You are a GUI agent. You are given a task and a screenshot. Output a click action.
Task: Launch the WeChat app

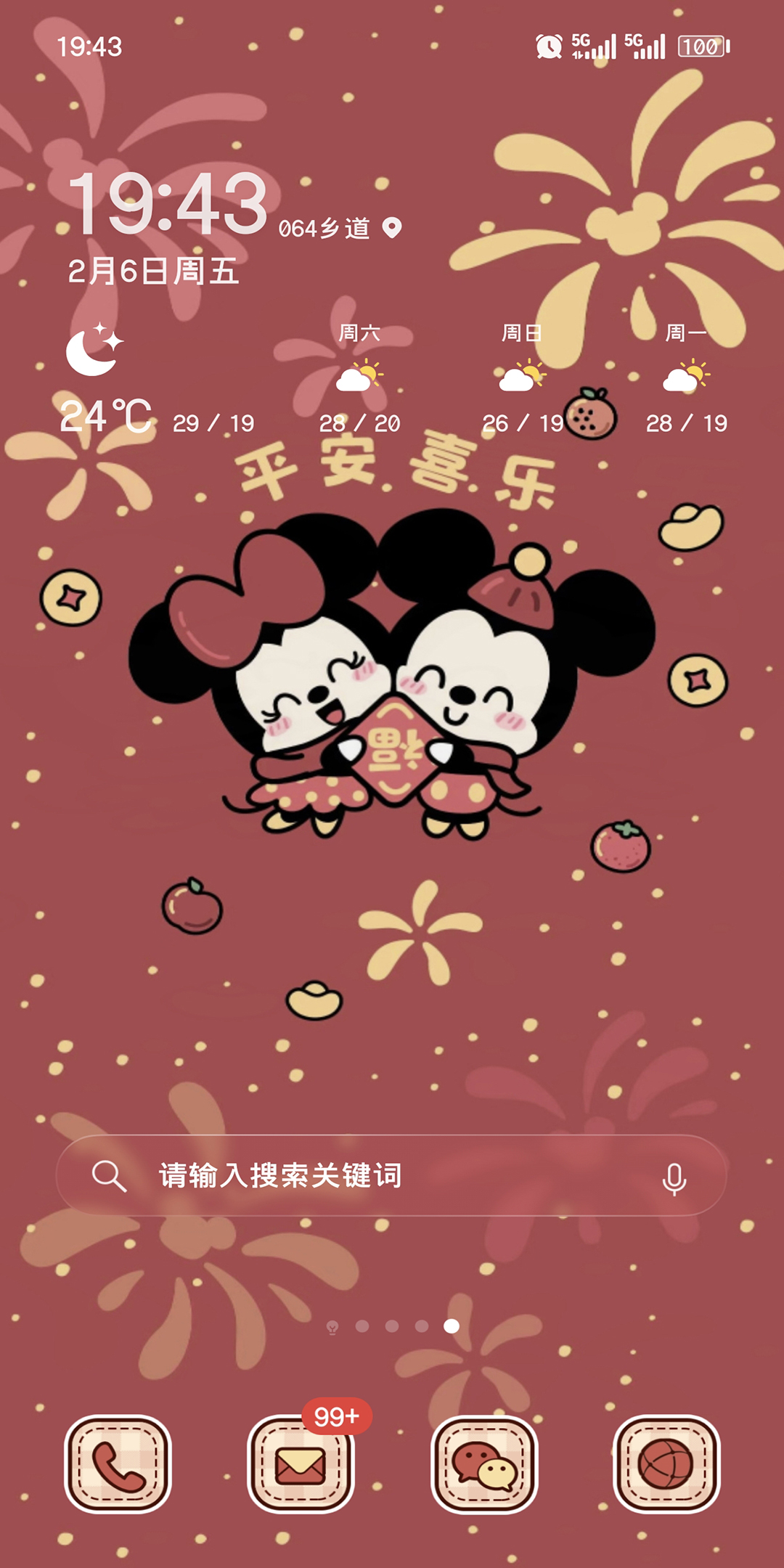click(x=484, y=1464)
